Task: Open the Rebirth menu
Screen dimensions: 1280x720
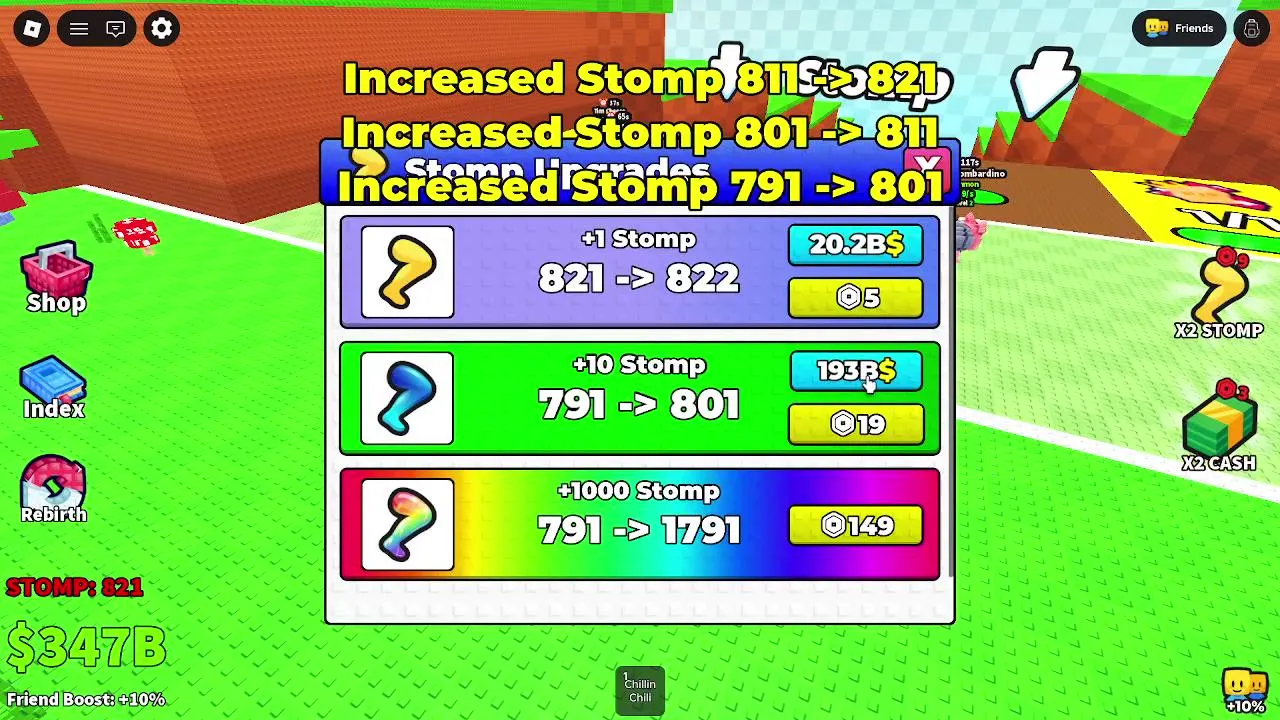Action: (54, 490)
